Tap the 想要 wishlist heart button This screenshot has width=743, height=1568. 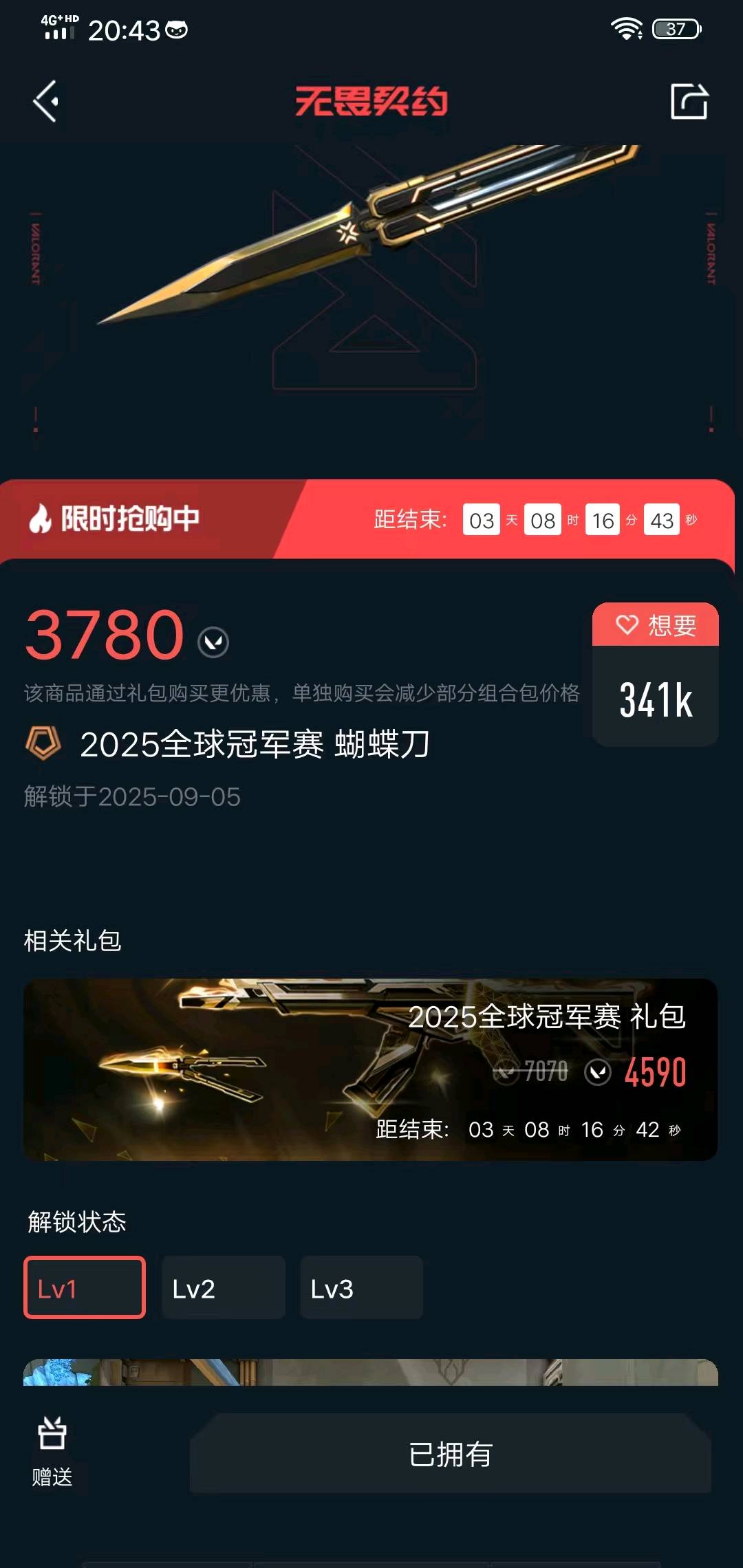pyautogui.click(x=655, y=625)
